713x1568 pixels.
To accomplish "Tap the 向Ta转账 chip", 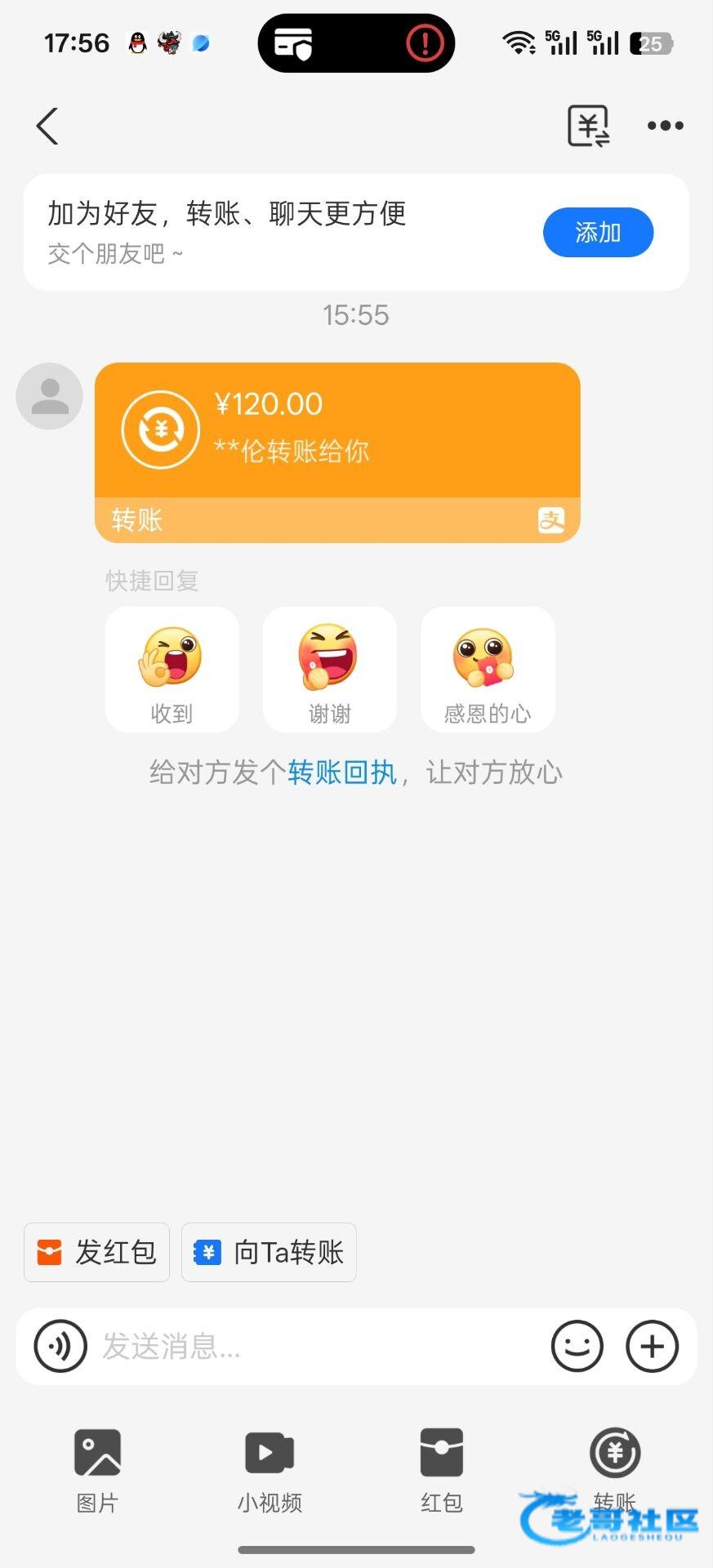I will click(269, 1252).
